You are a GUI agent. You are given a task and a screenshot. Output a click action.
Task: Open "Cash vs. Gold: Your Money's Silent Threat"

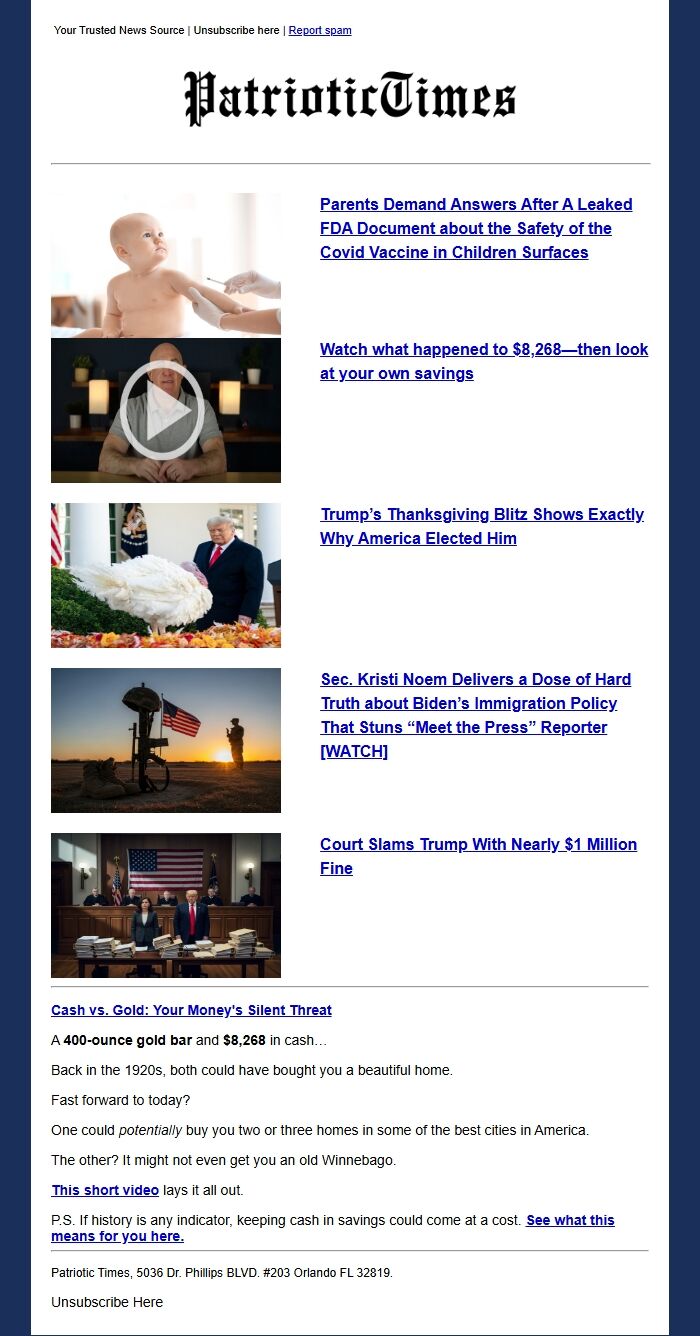coord(191,1011)
